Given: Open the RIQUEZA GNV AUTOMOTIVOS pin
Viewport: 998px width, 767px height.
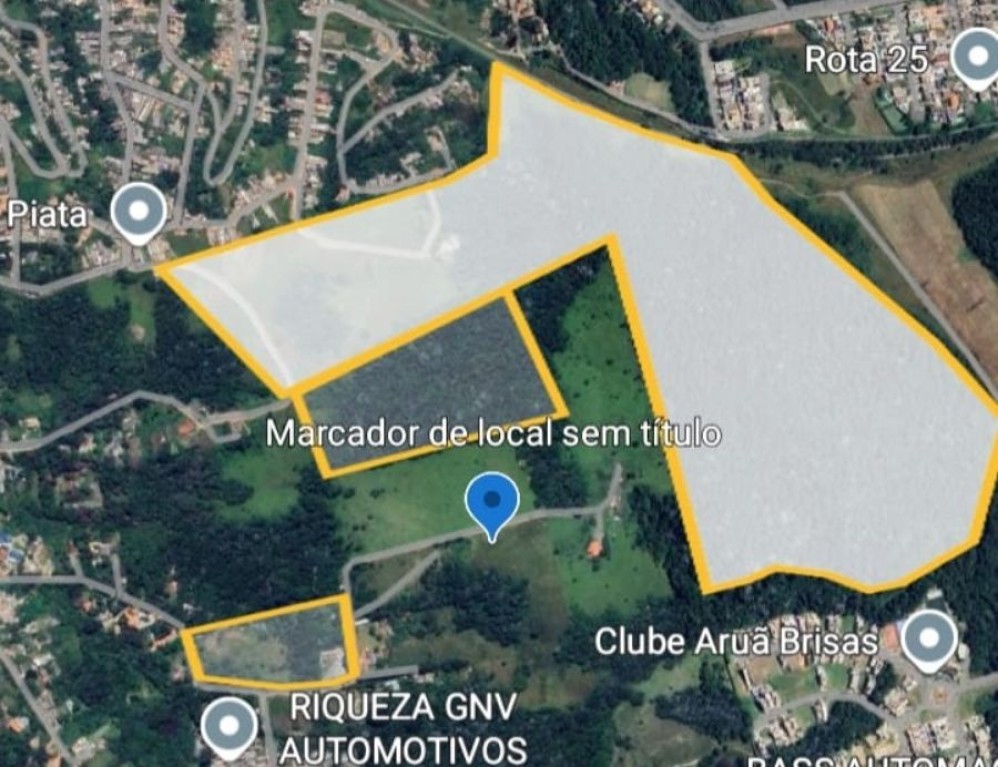Looking at the screenshot, I should (x=230, y=726).
